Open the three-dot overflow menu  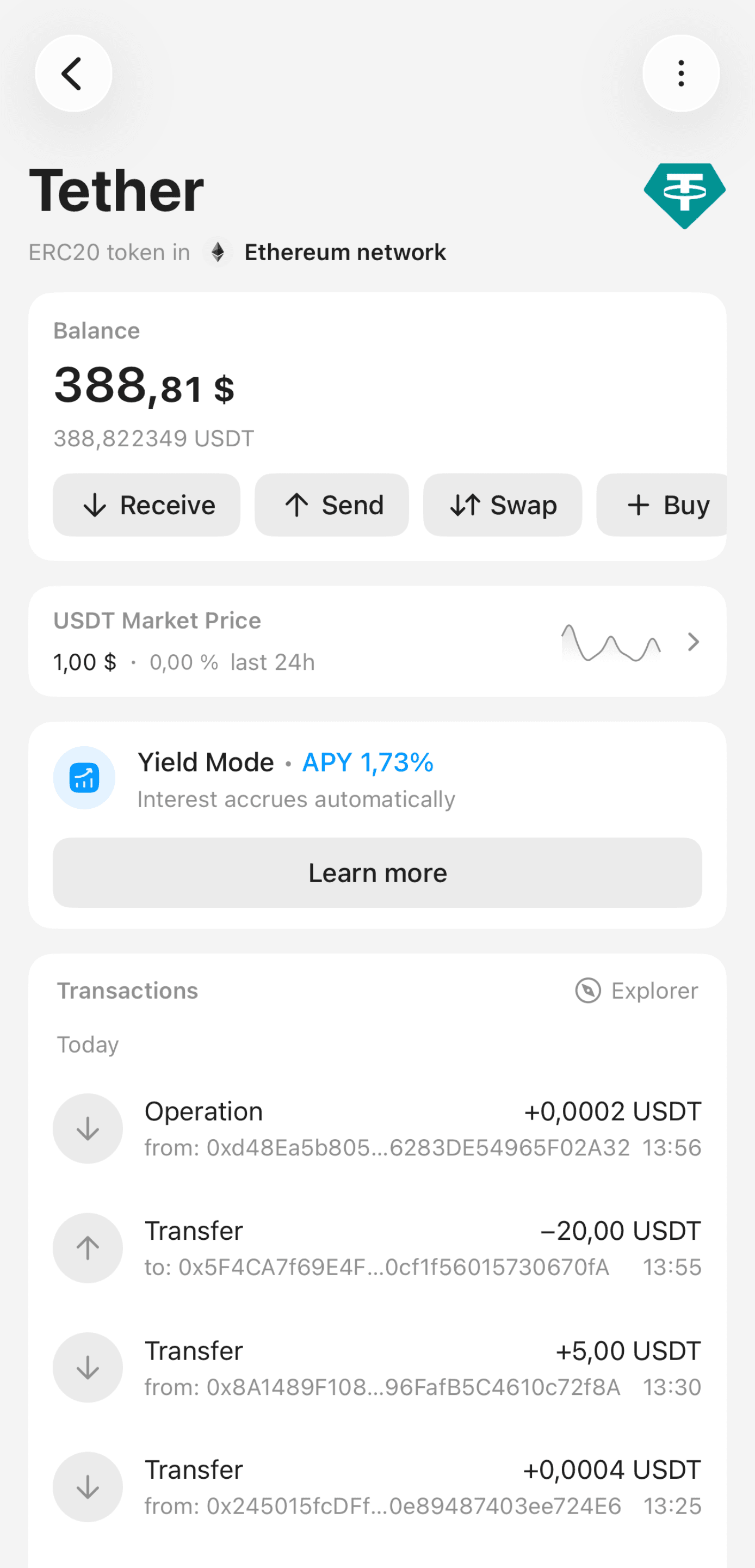pyautogui.click(x=681, y=73)
